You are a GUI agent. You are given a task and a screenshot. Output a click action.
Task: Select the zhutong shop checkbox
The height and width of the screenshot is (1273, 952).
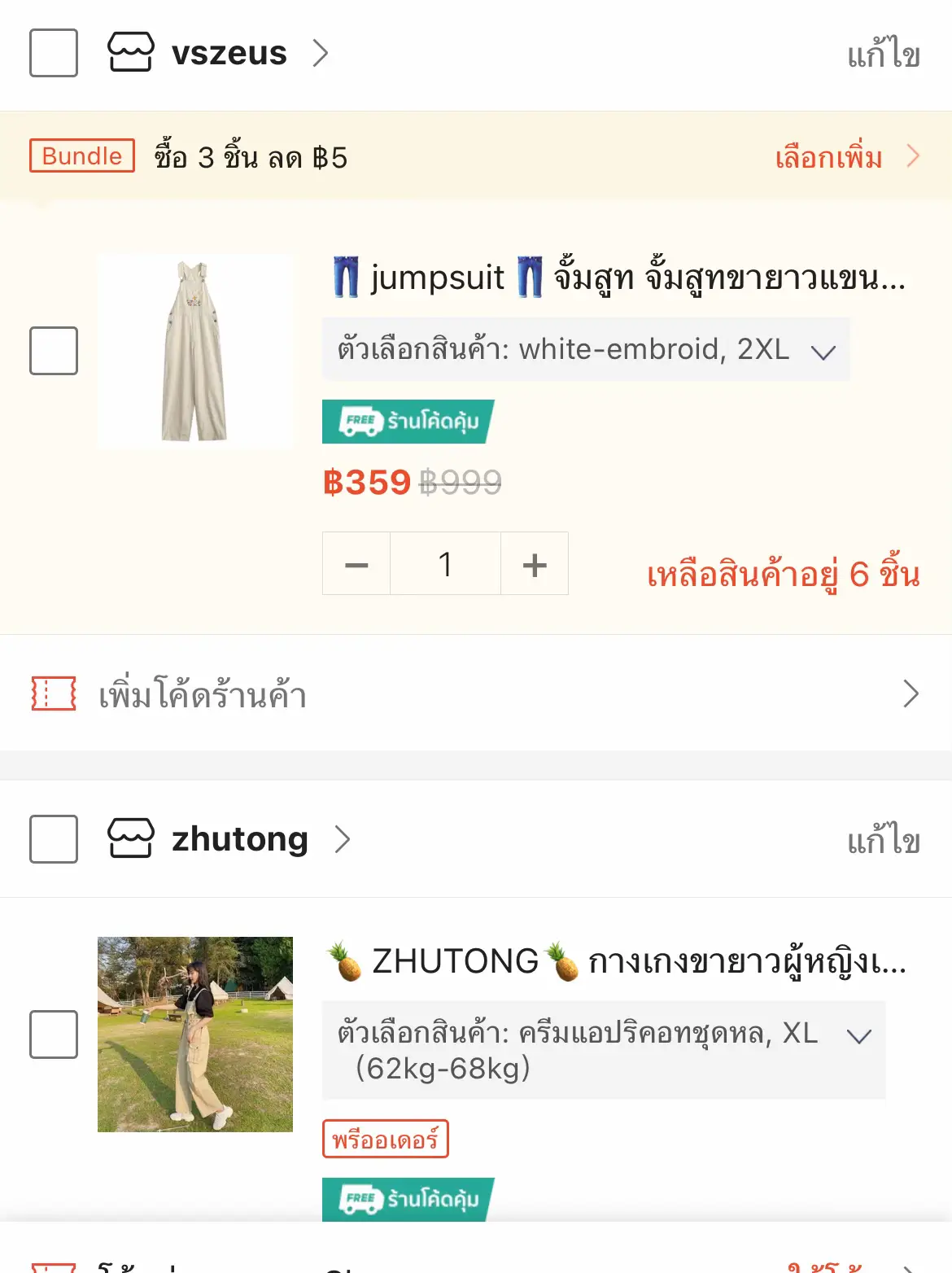tap(53, 838)
